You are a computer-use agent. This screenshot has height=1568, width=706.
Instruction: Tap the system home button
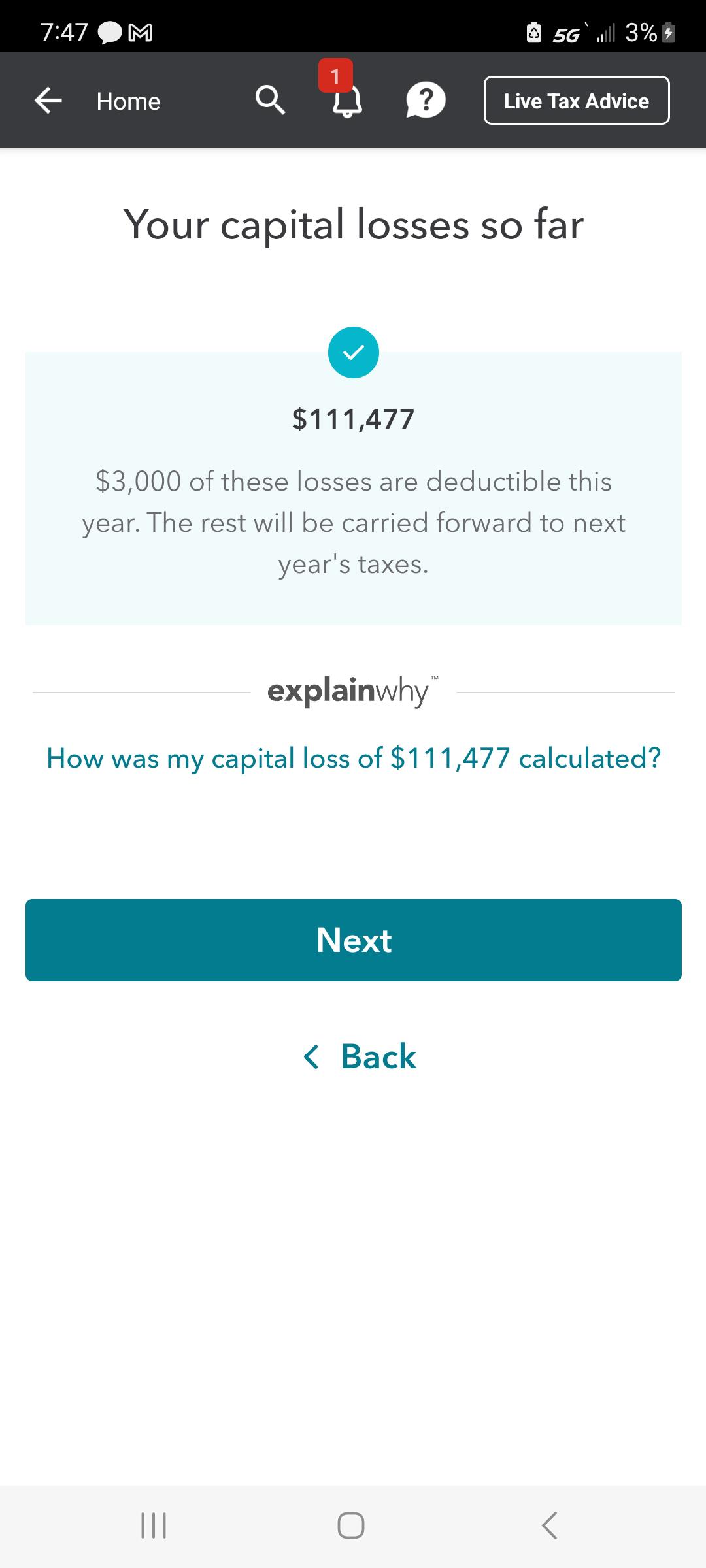(351, 1526)
